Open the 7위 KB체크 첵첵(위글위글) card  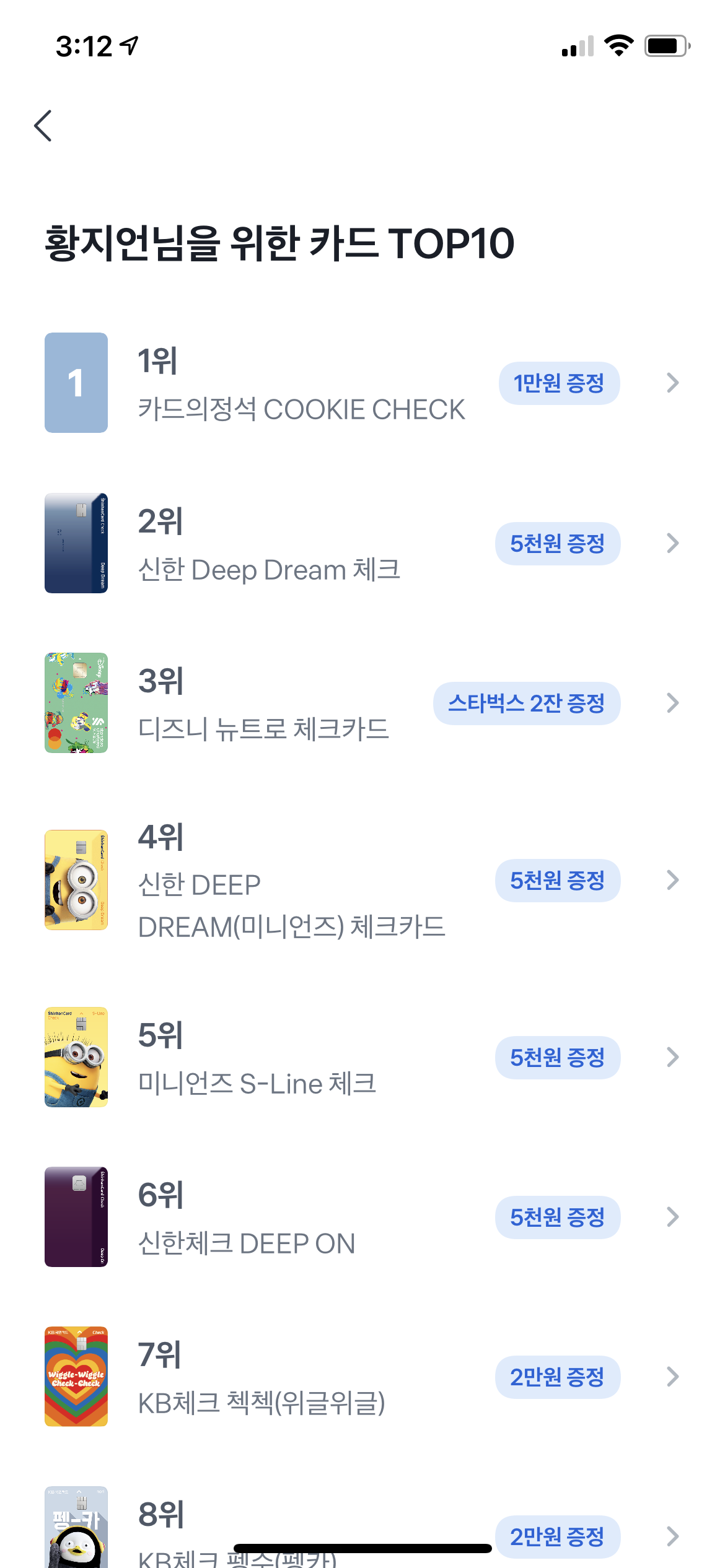261,1377
